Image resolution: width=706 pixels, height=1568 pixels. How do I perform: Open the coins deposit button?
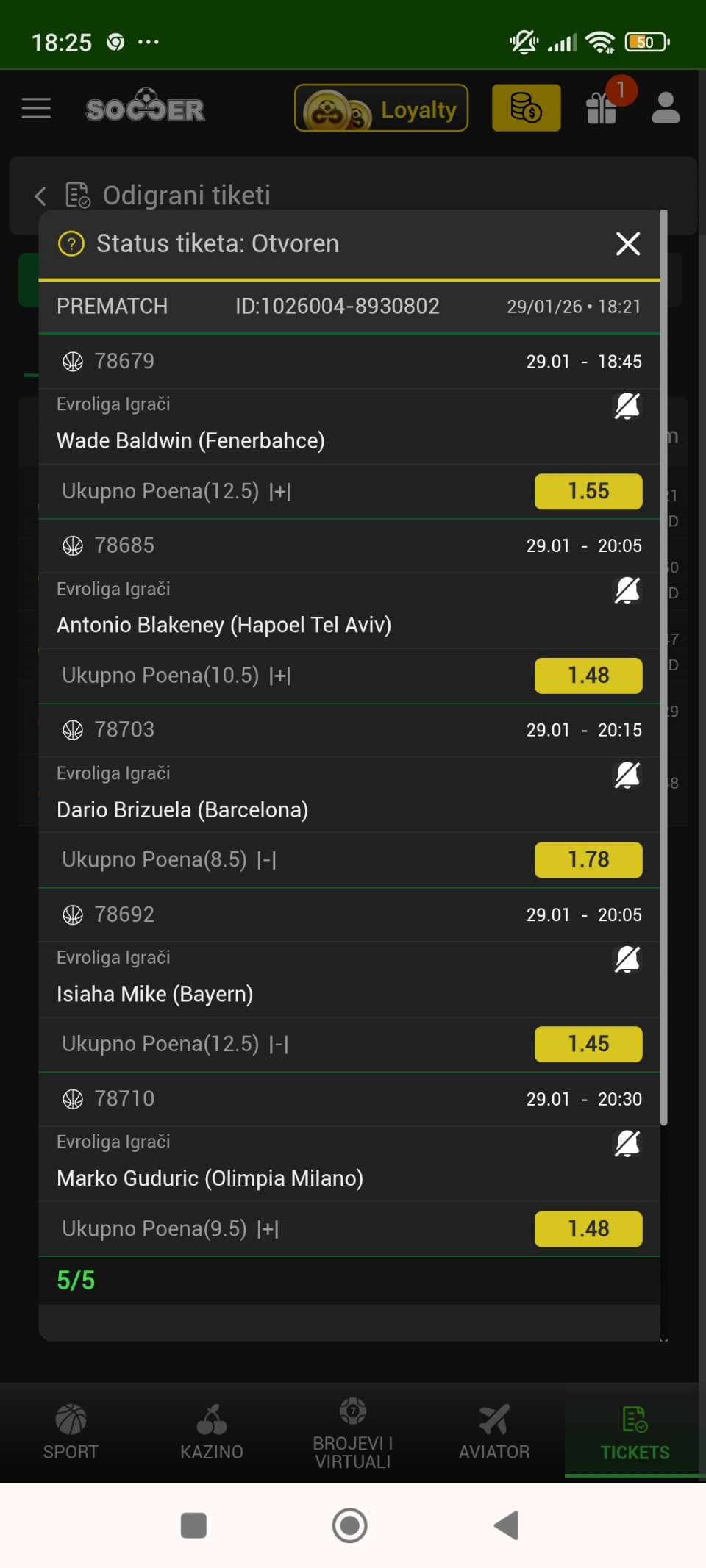[x=526, y=108]
